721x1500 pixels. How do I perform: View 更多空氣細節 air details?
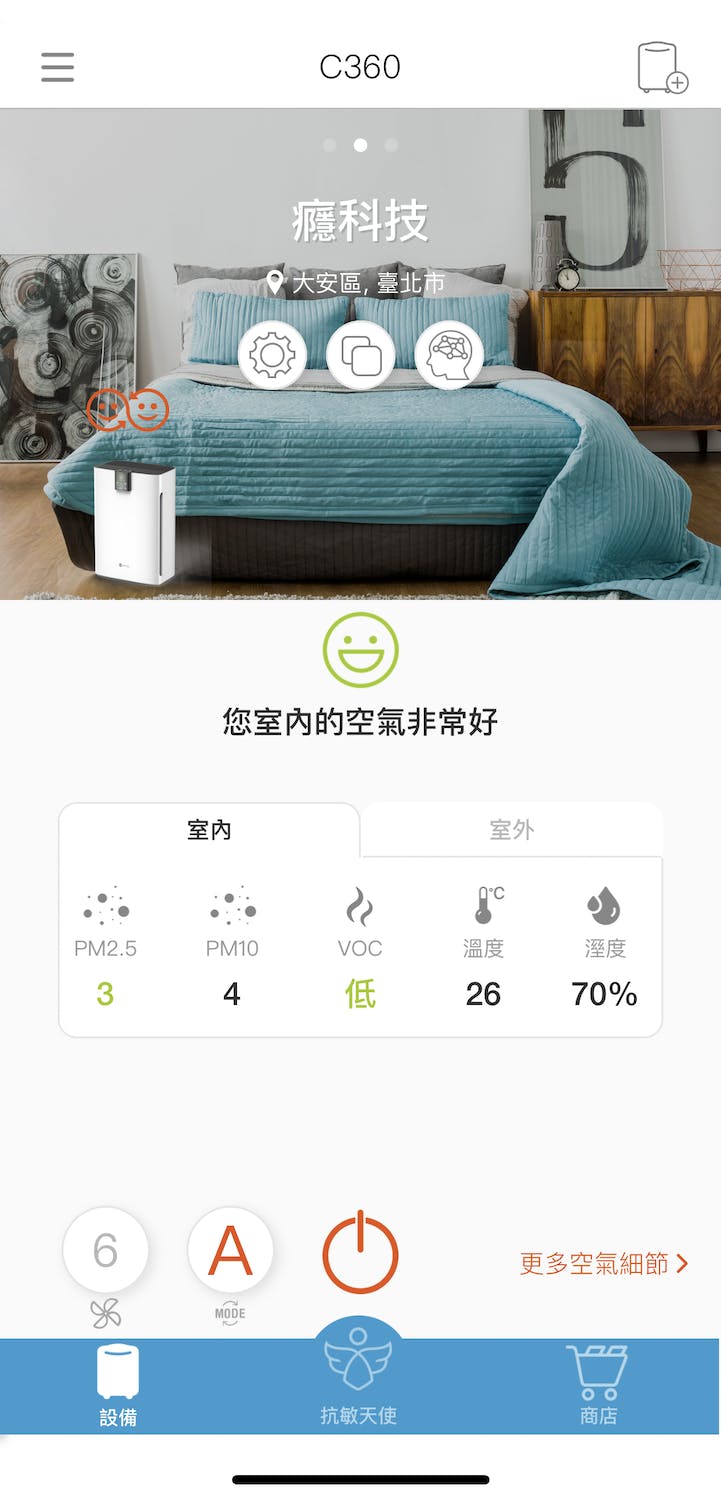click(603, 1264)
